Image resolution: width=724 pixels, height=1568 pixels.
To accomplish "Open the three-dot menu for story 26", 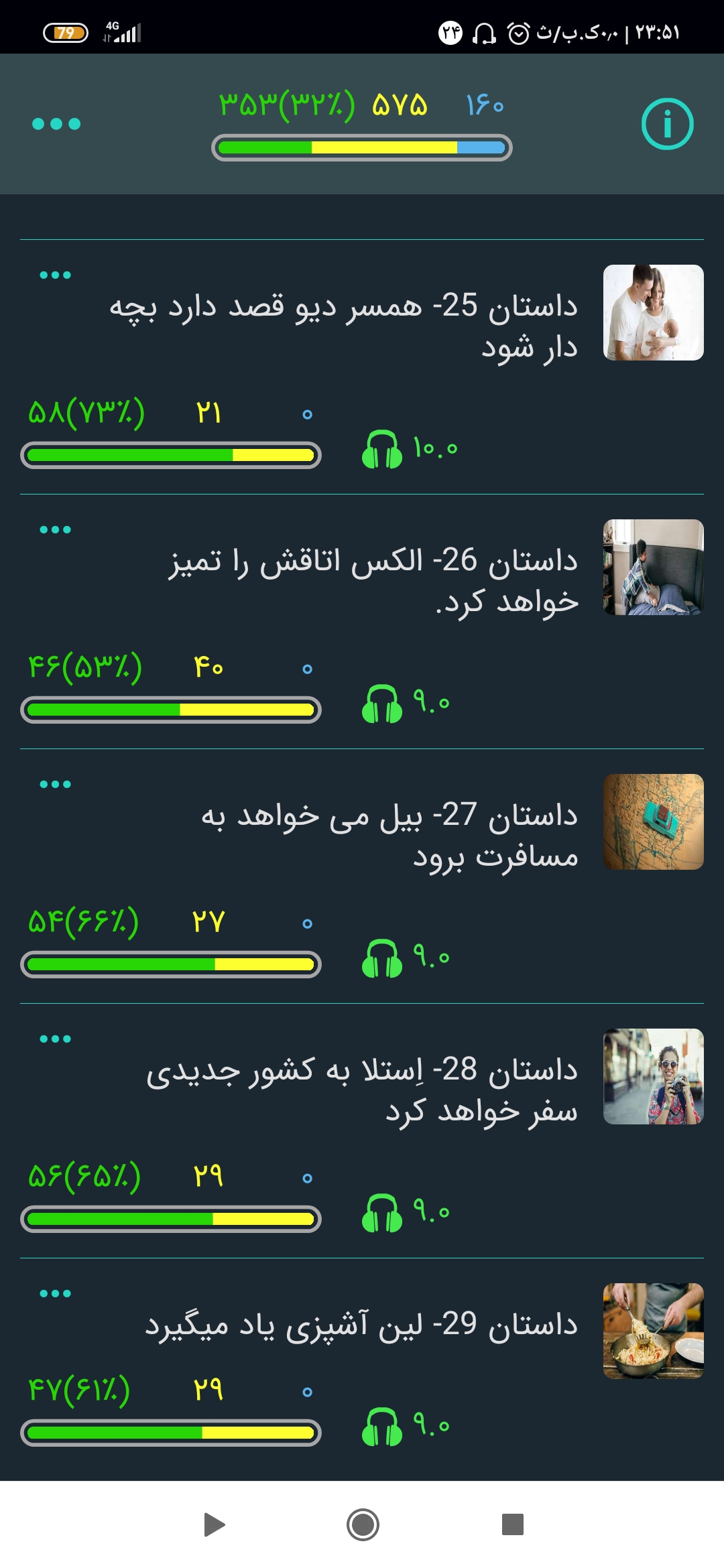I will point(55,530).
